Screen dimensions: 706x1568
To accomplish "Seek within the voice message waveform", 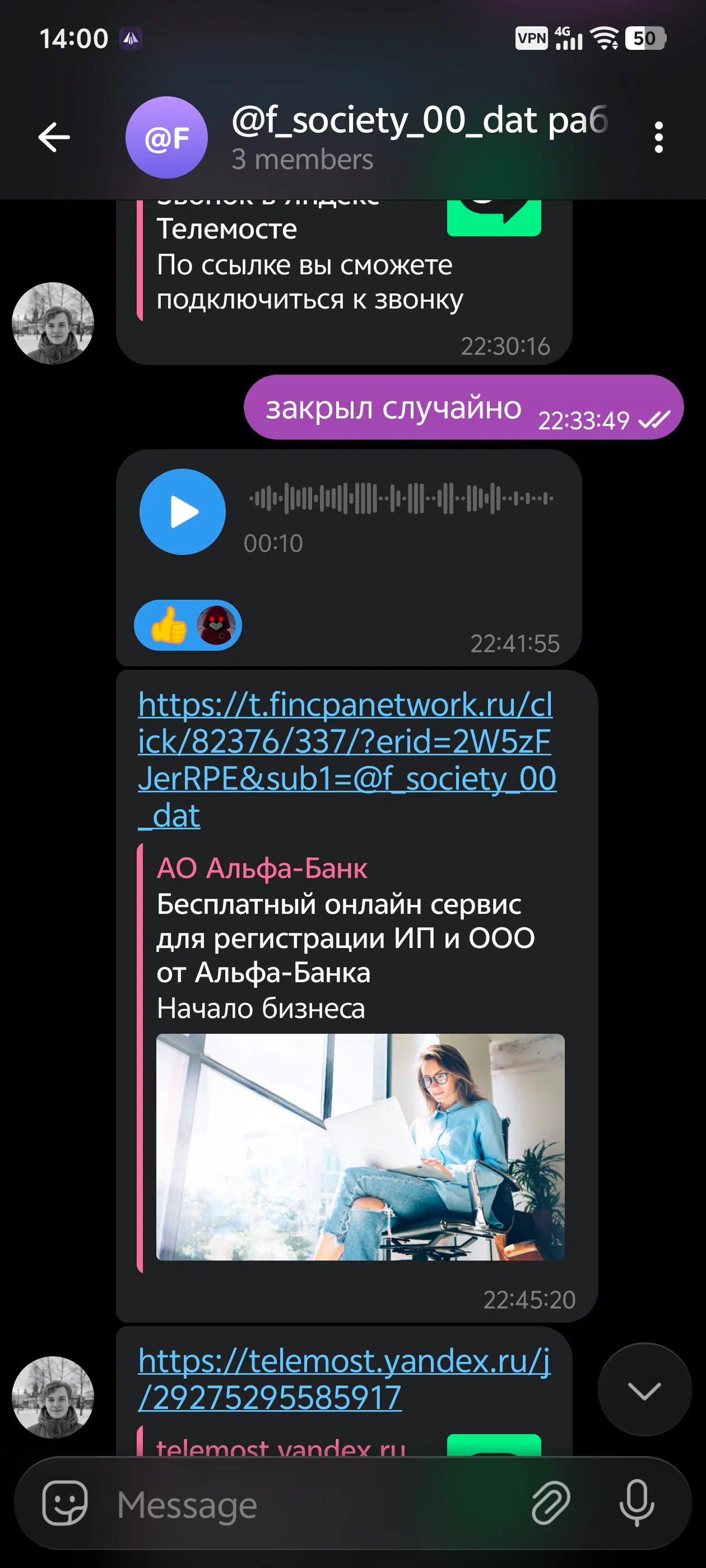I will click(x=401, y=498).
